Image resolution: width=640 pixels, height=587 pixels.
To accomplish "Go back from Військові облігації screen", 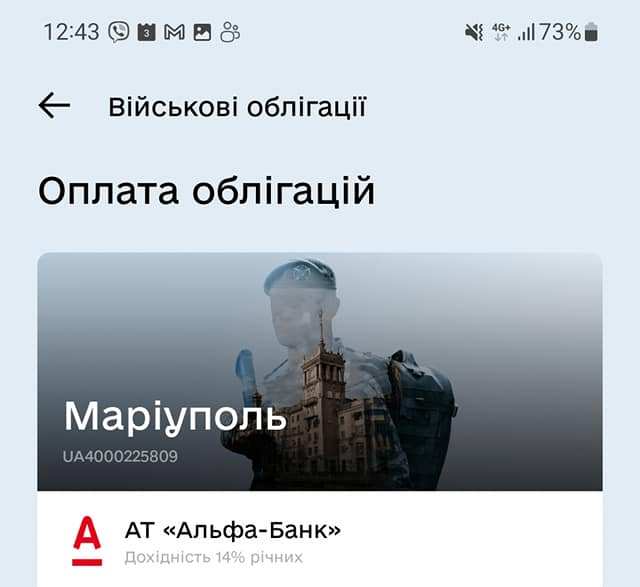I will (54, 106).
